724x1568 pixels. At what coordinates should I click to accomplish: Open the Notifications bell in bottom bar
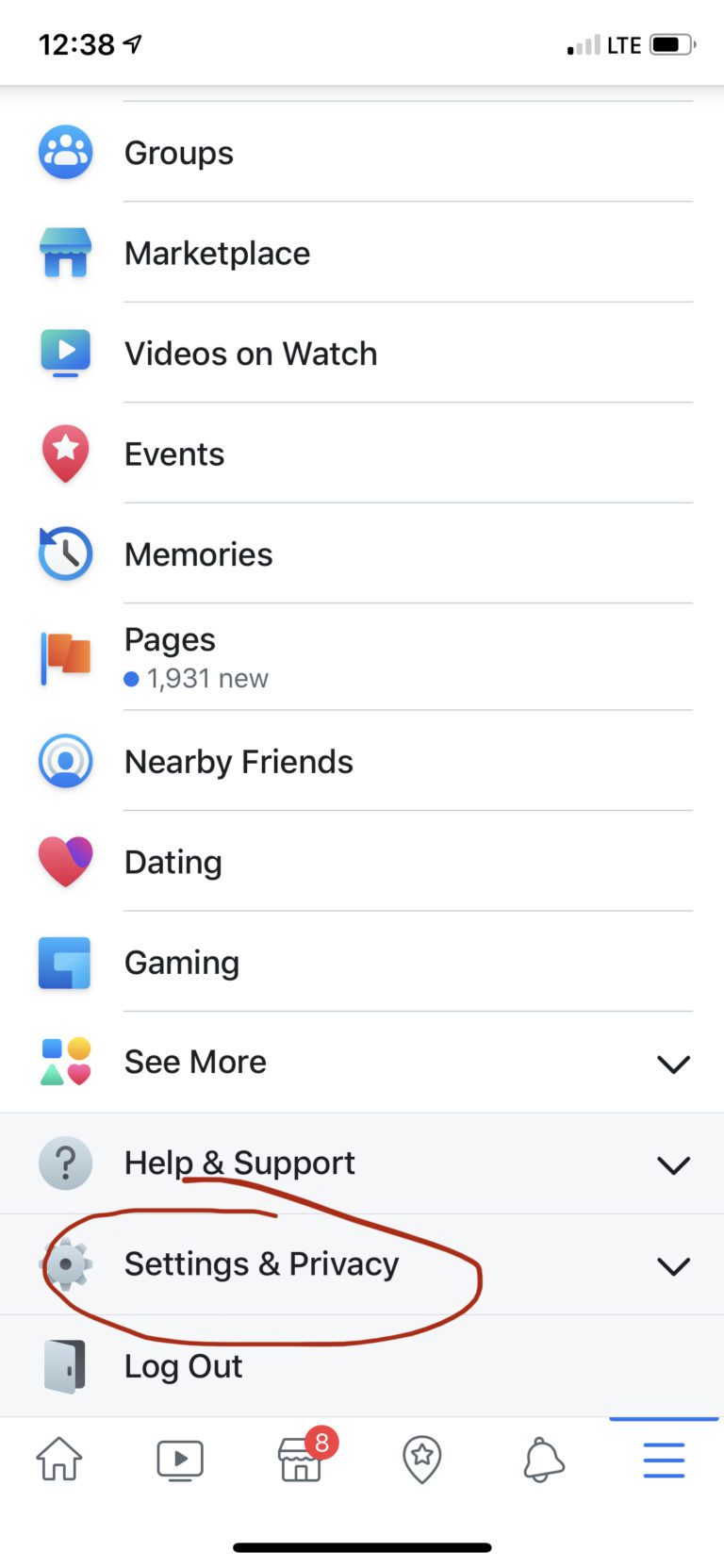pos(542,1460)
